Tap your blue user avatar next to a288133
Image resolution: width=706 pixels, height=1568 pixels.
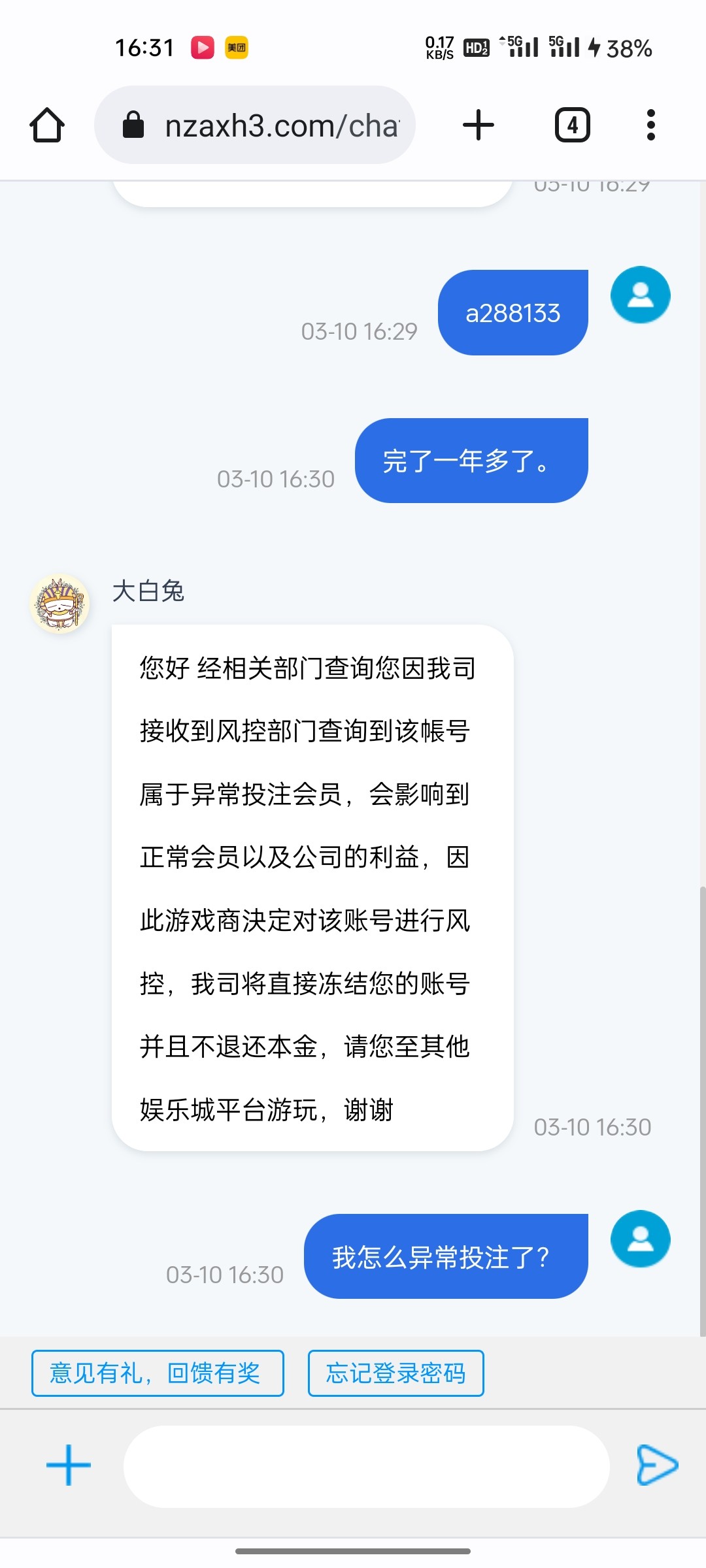639,295
